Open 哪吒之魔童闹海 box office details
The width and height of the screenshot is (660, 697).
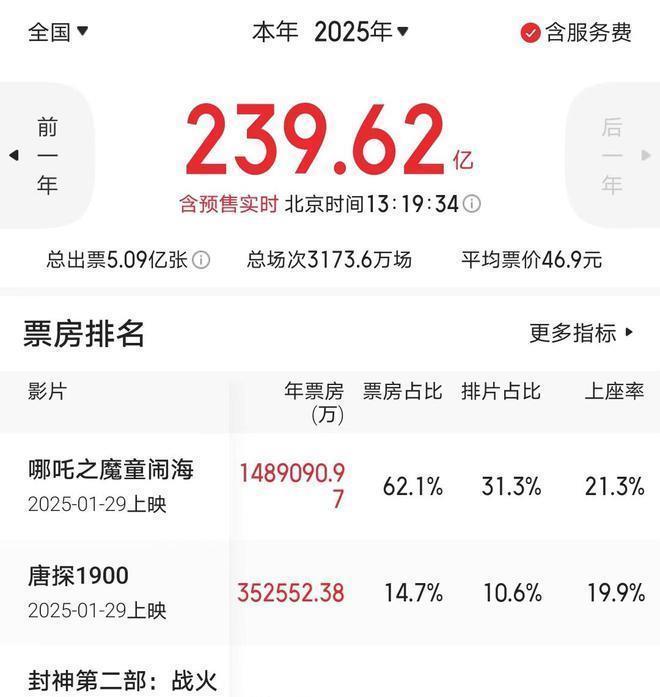point(111,469)
